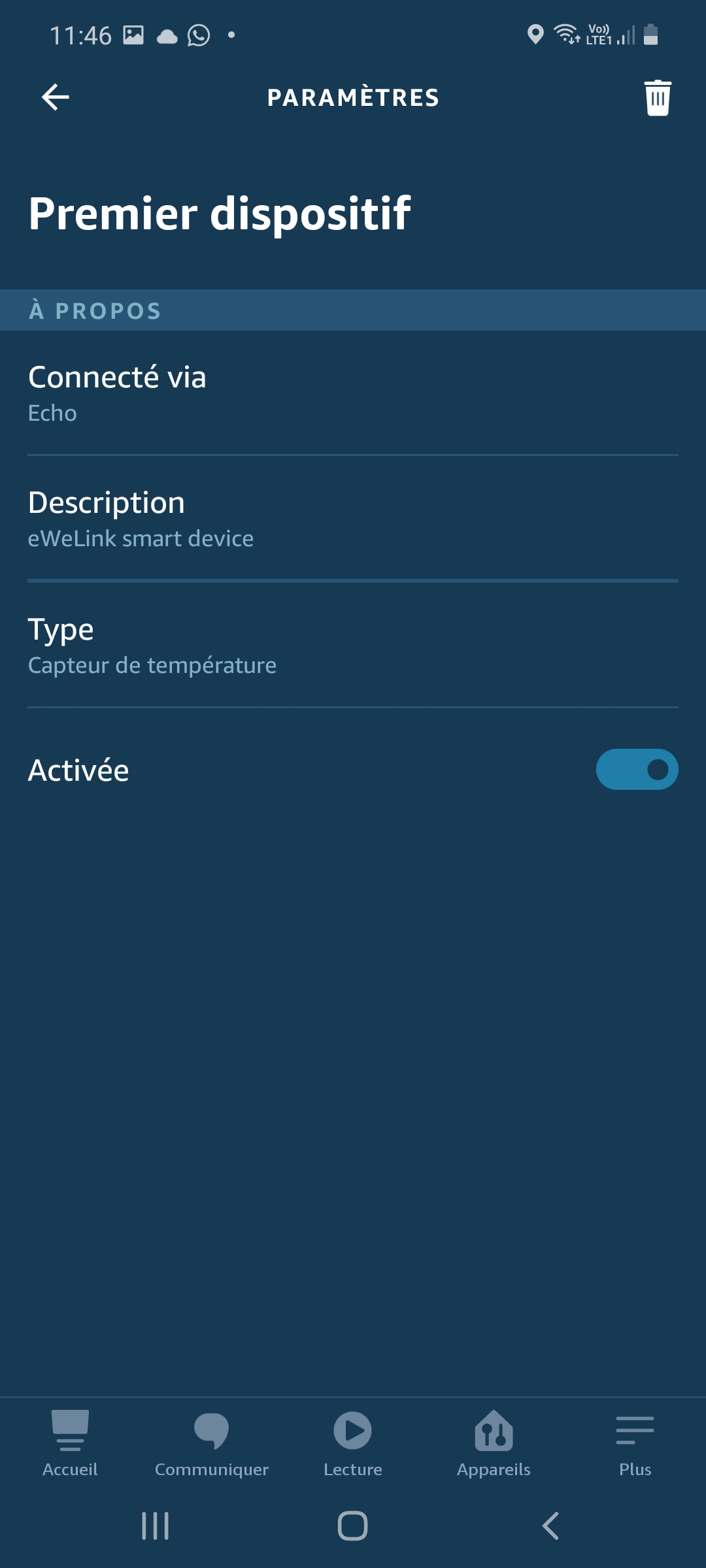Go back from the Paramètres screen

click(x=56, y=98)
